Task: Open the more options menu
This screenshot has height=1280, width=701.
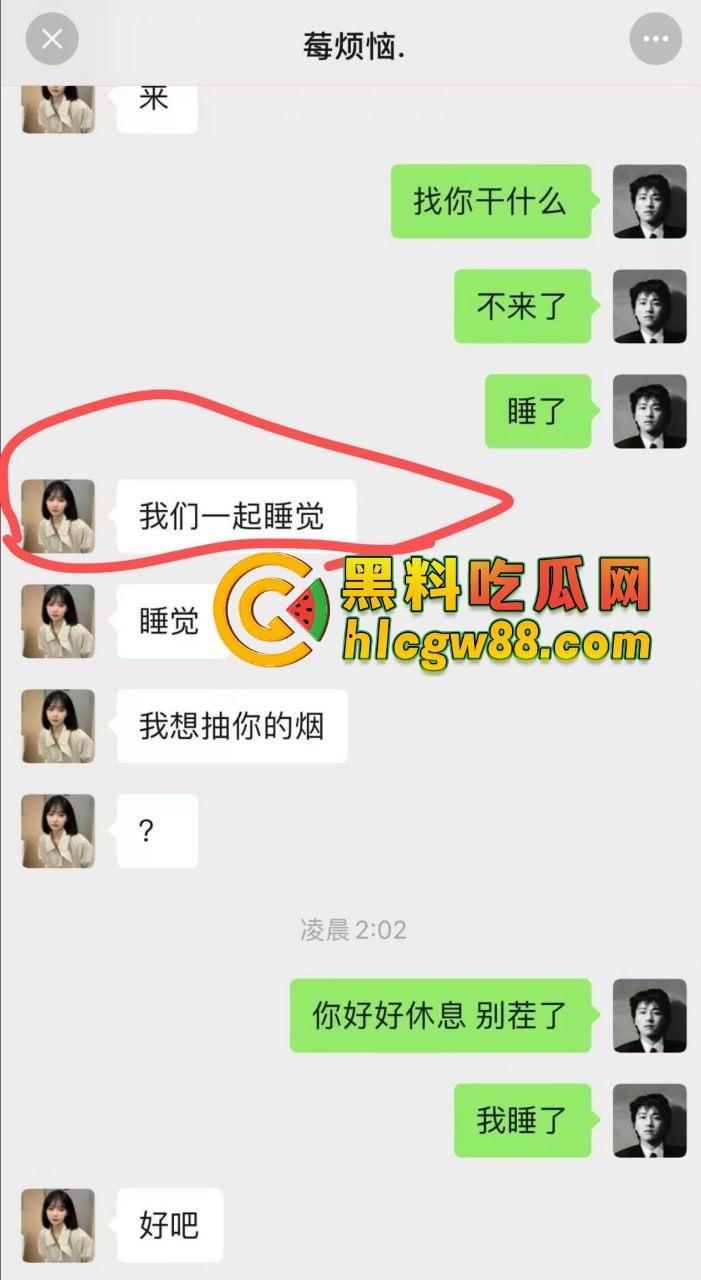Action: [655, 40]
